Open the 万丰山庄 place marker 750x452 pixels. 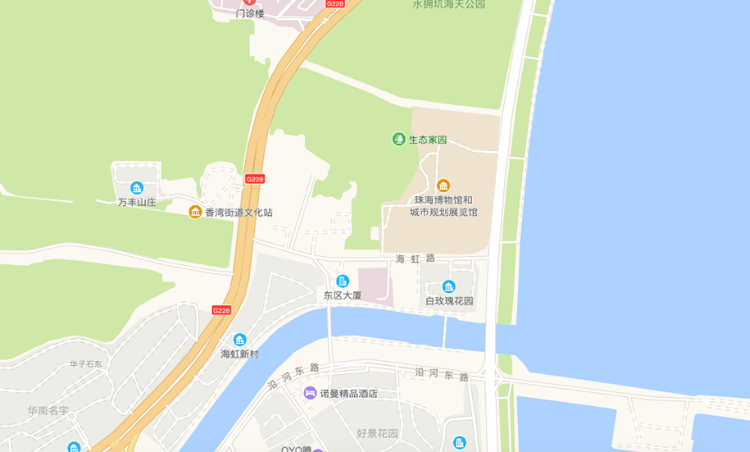pos(137,188)
